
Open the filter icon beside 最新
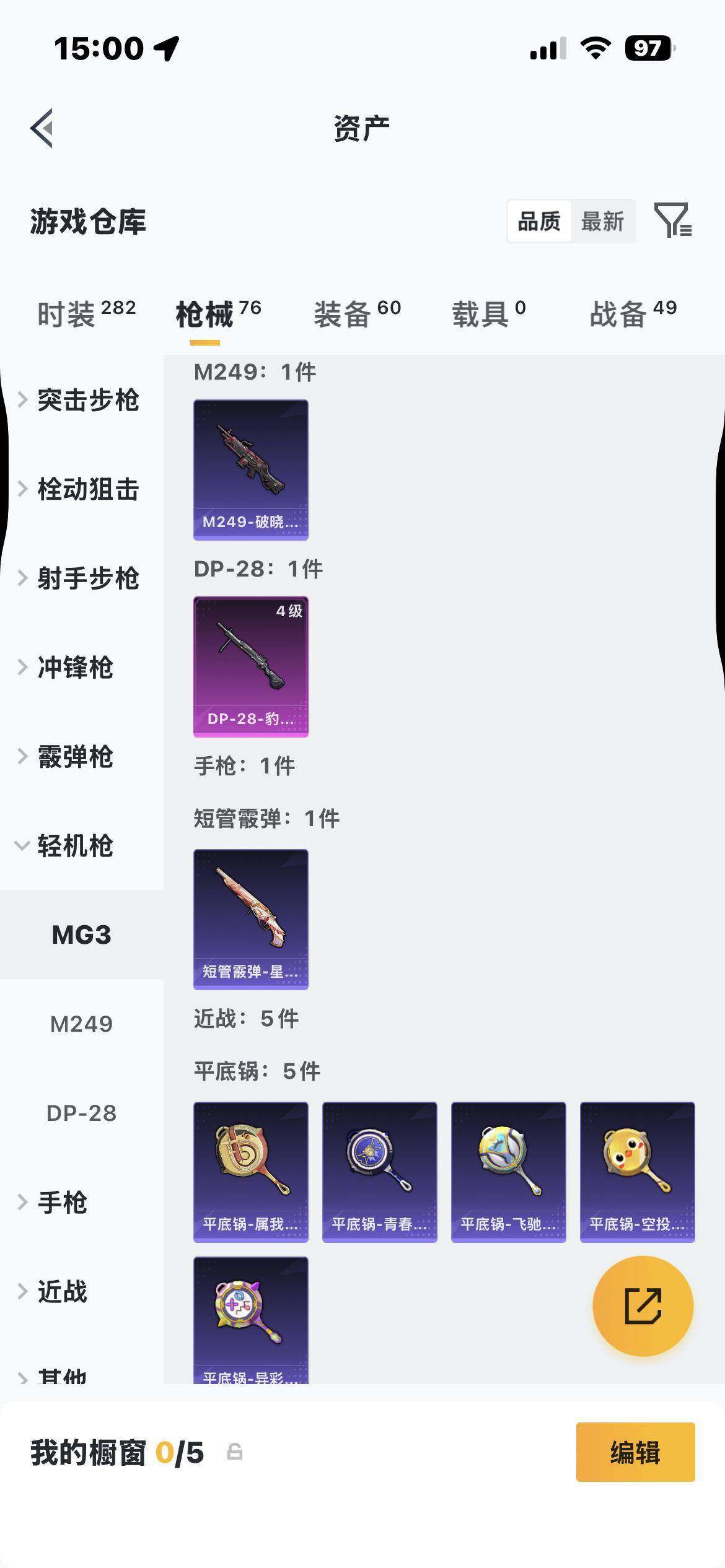[x=673, y=220]
